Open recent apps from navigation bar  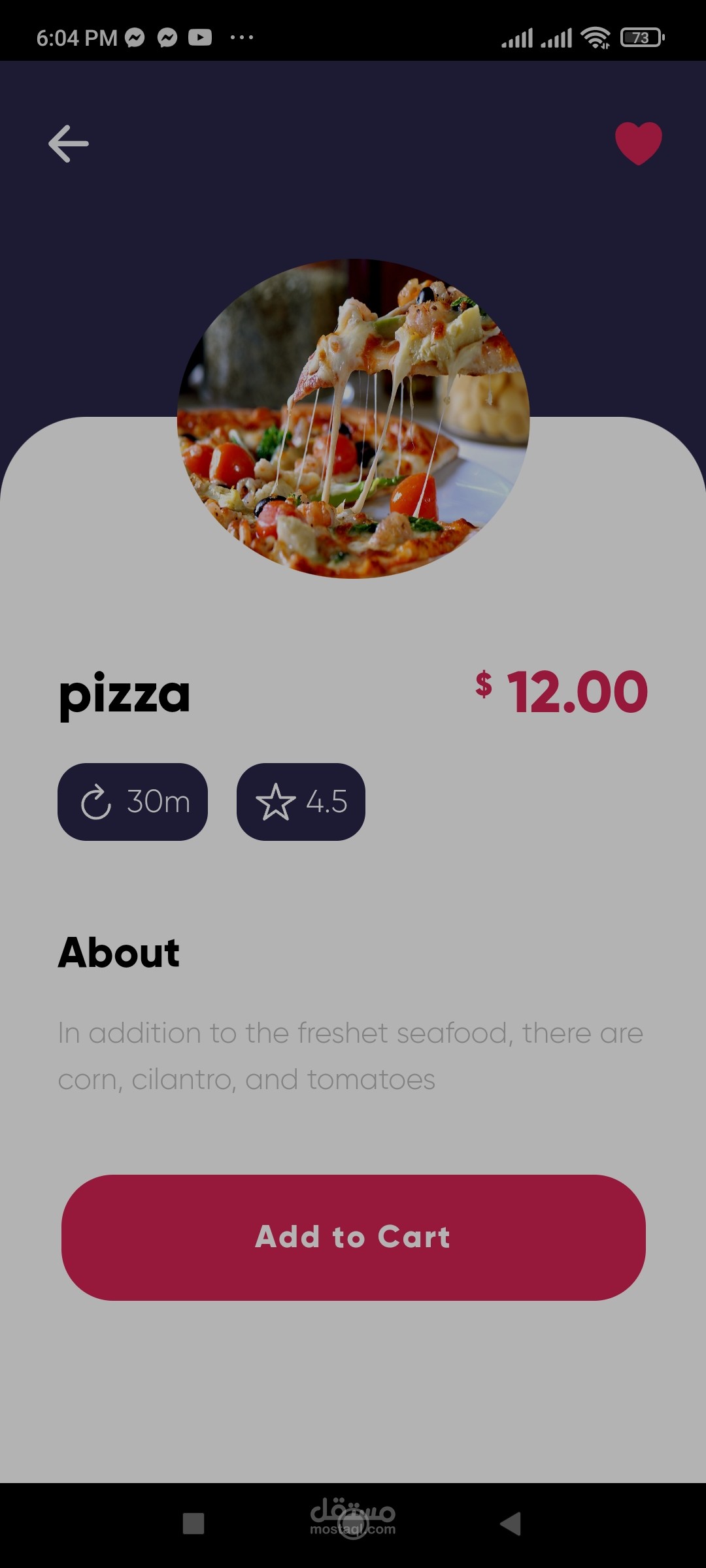click(193, 1524)
